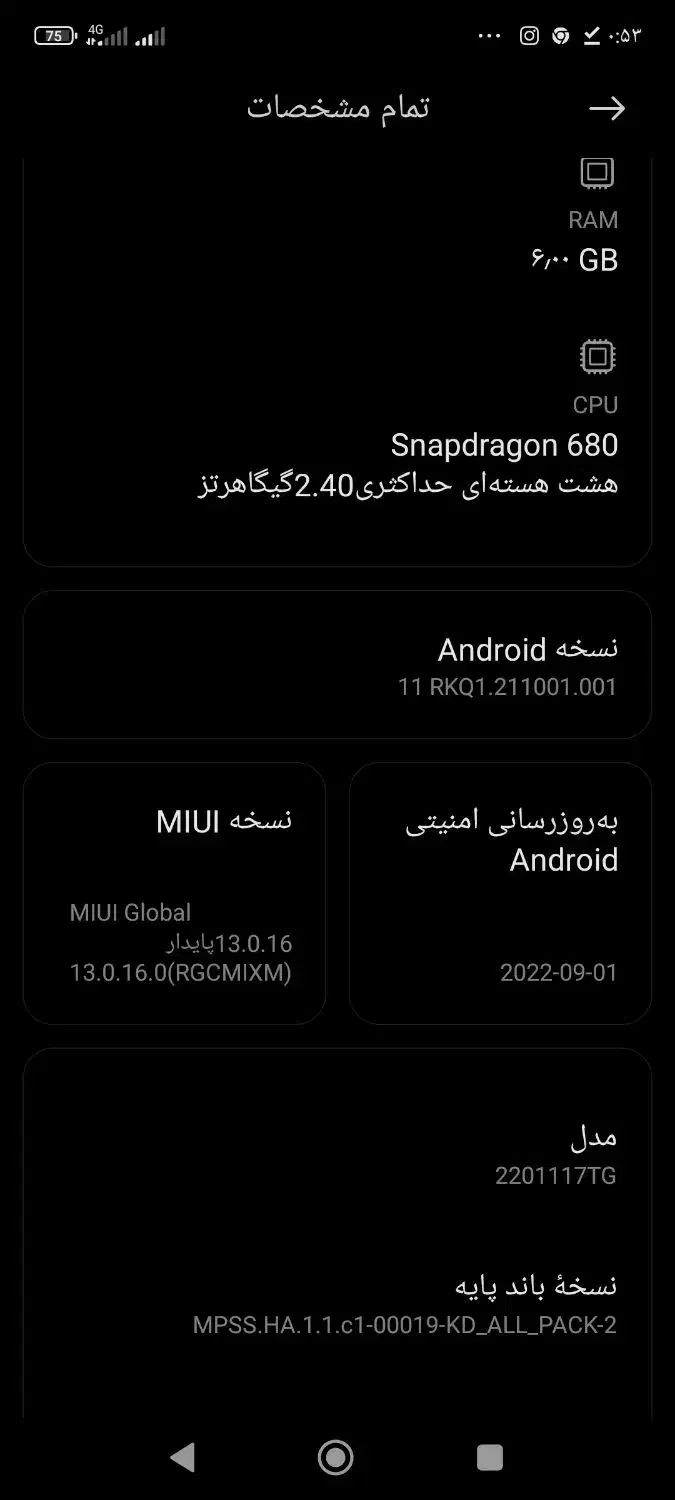Tap the MIUI version card

[174, 893]
